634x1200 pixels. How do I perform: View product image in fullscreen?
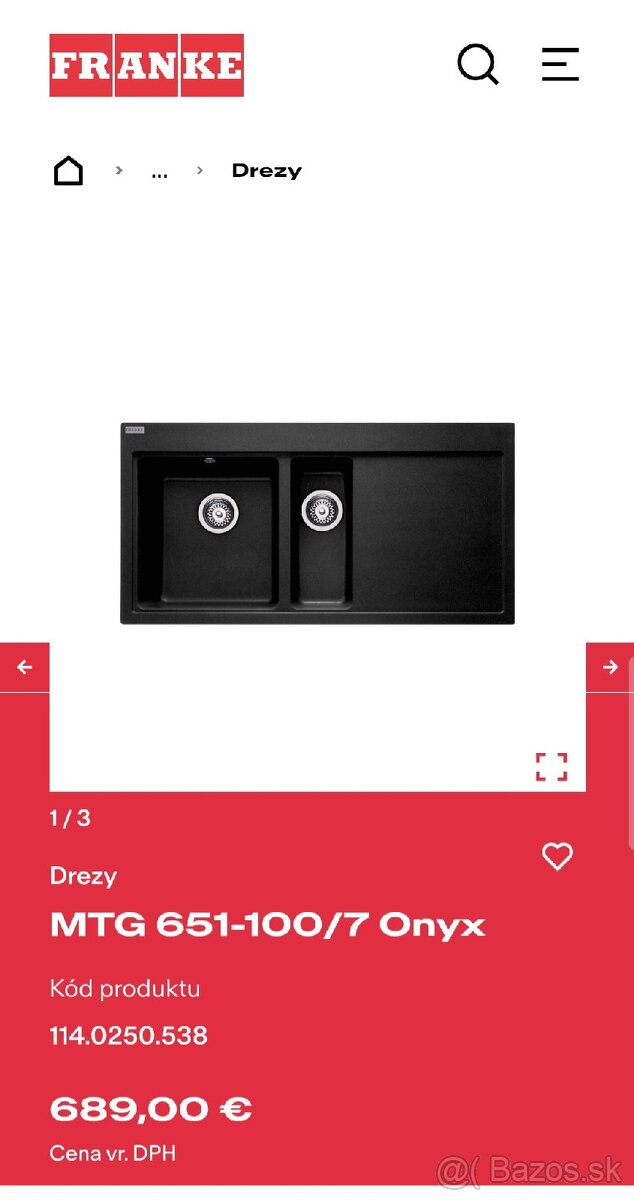pyautogui.click(x=551, y=767)
